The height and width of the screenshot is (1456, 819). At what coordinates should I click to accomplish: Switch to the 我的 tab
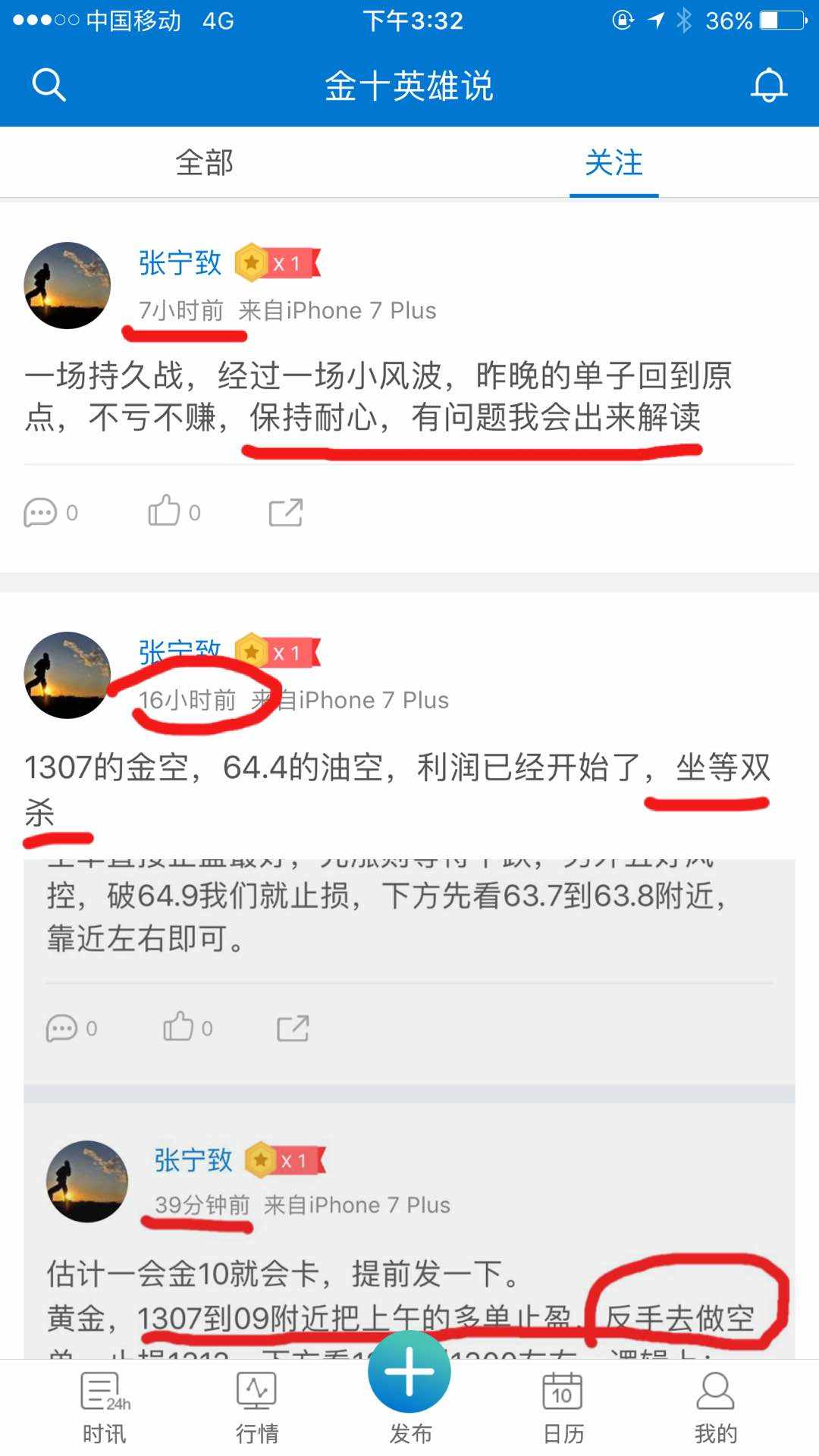pos(716,1407)
